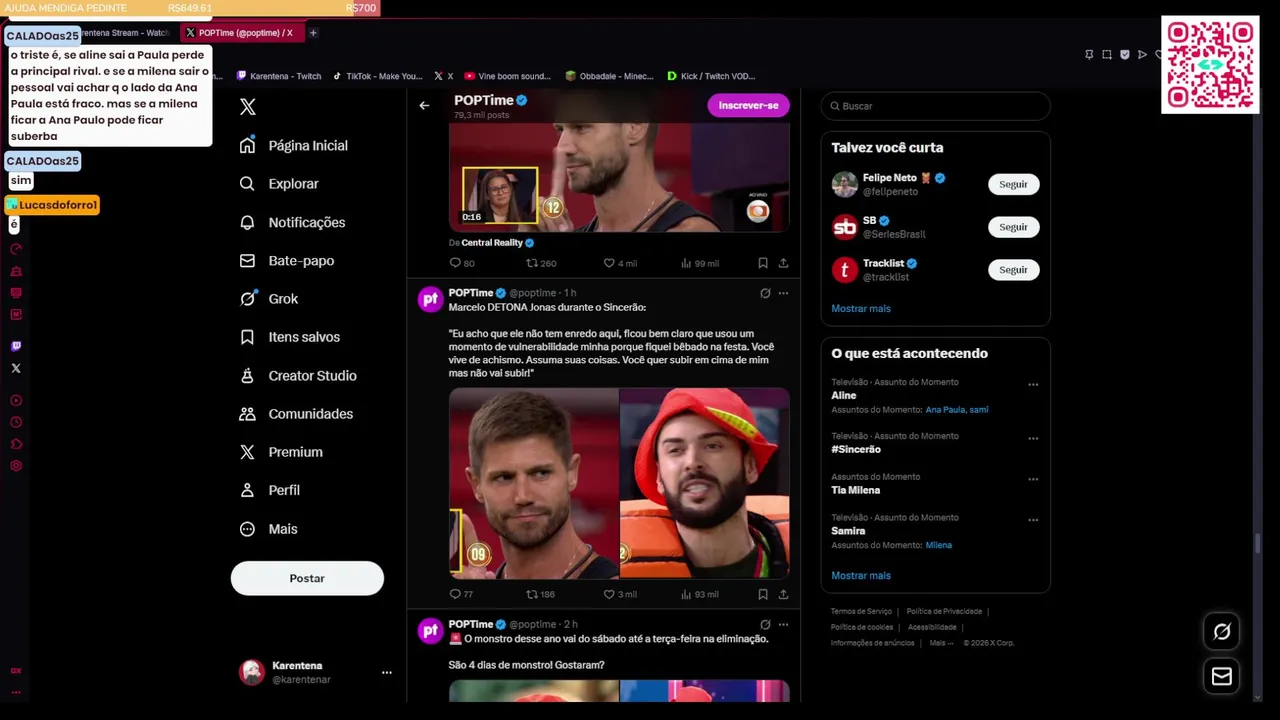Open Comunidades
Viewport: 1280px width, 720px height.
pos(310,414)
